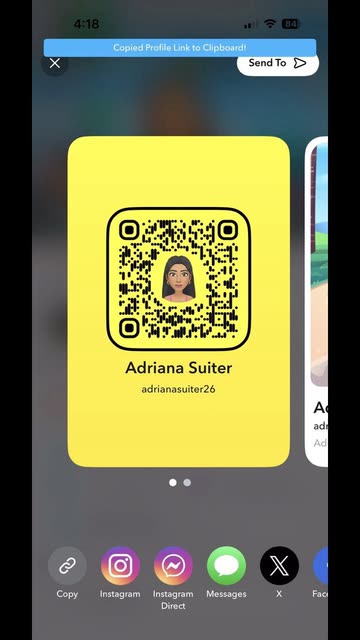Share the profile to Facebook

click(321, 566)
